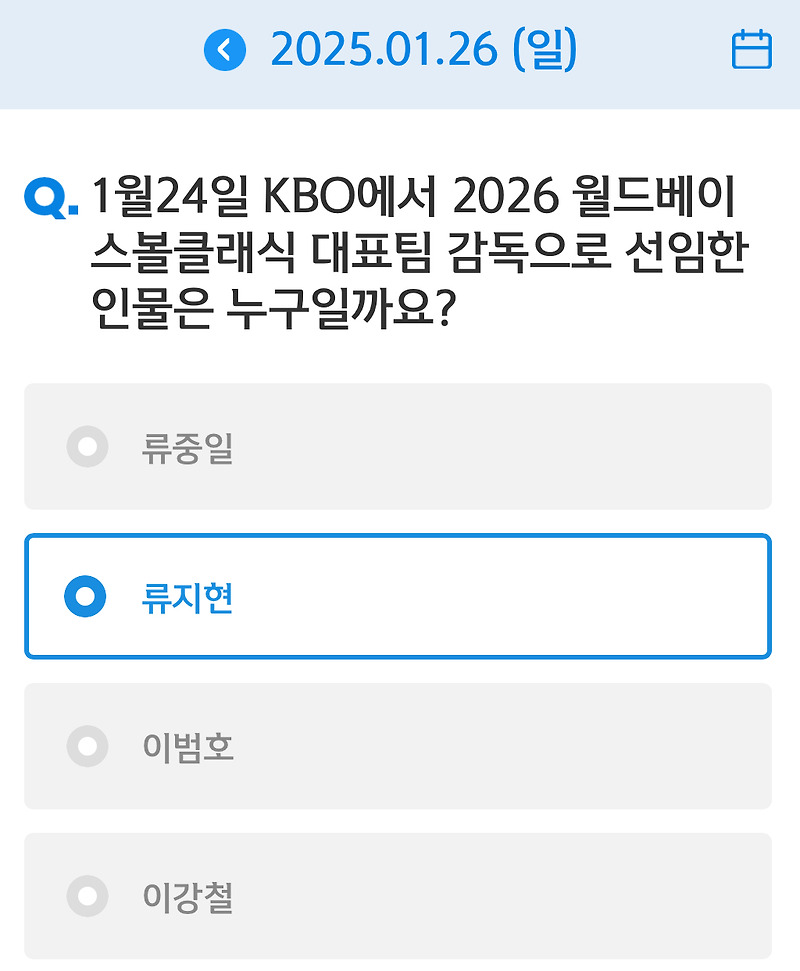This screenshot has width=800, height=971.
Task: Select the 이범호 radio button
Action: pyautogui.click(x=89, y=747)
